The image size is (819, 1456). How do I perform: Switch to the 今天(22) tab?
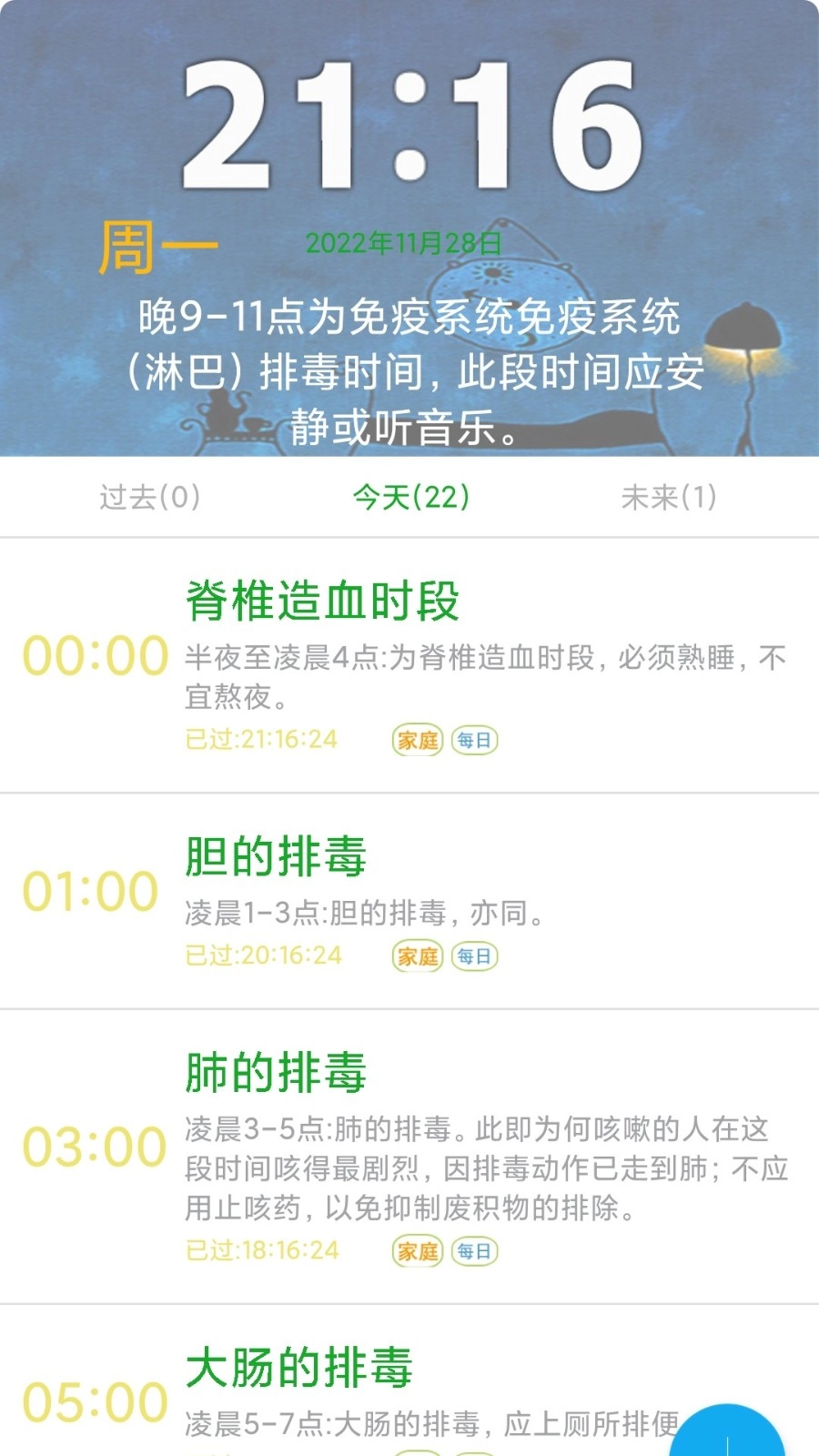point(410,497)
